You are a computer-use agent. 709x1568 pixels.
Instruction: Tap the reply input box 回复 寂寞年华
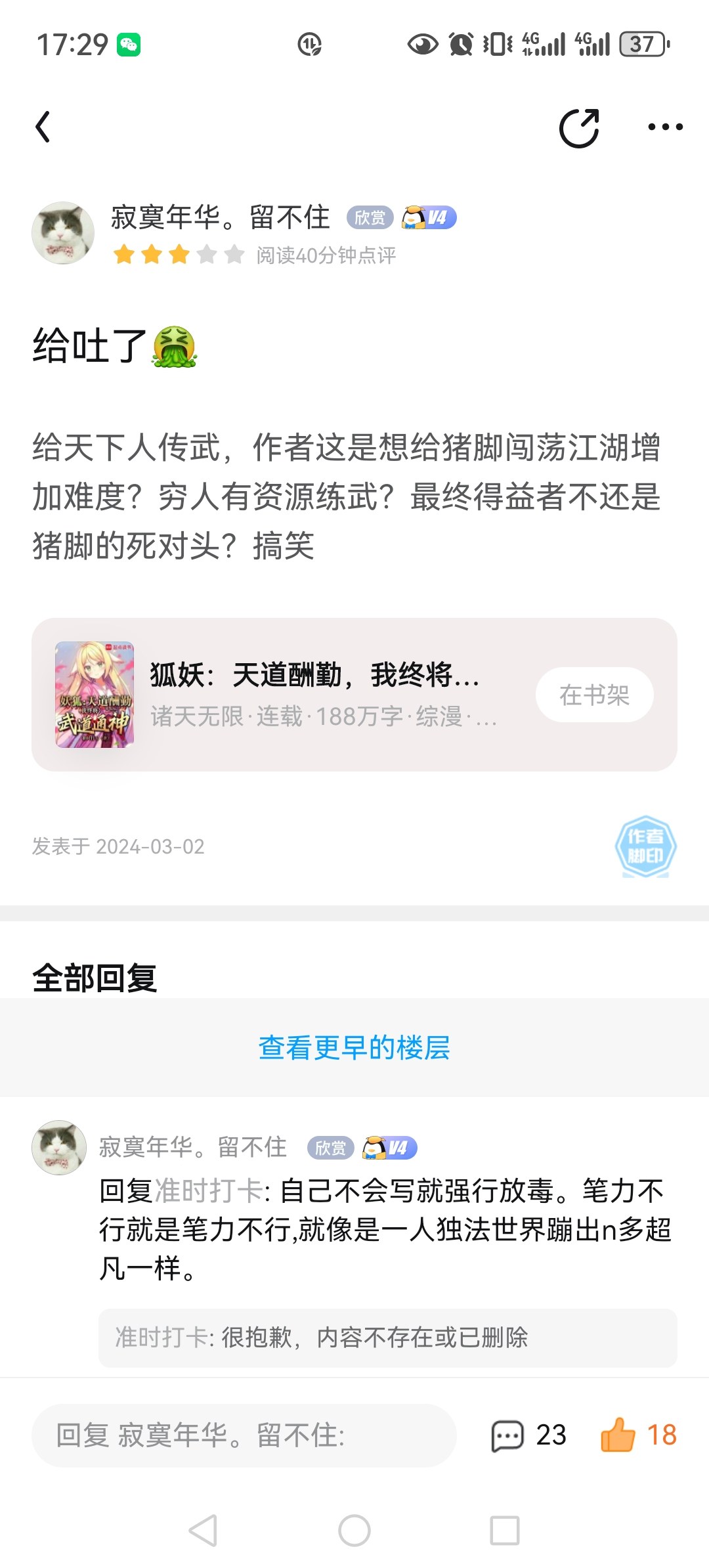click(244, 1435)
